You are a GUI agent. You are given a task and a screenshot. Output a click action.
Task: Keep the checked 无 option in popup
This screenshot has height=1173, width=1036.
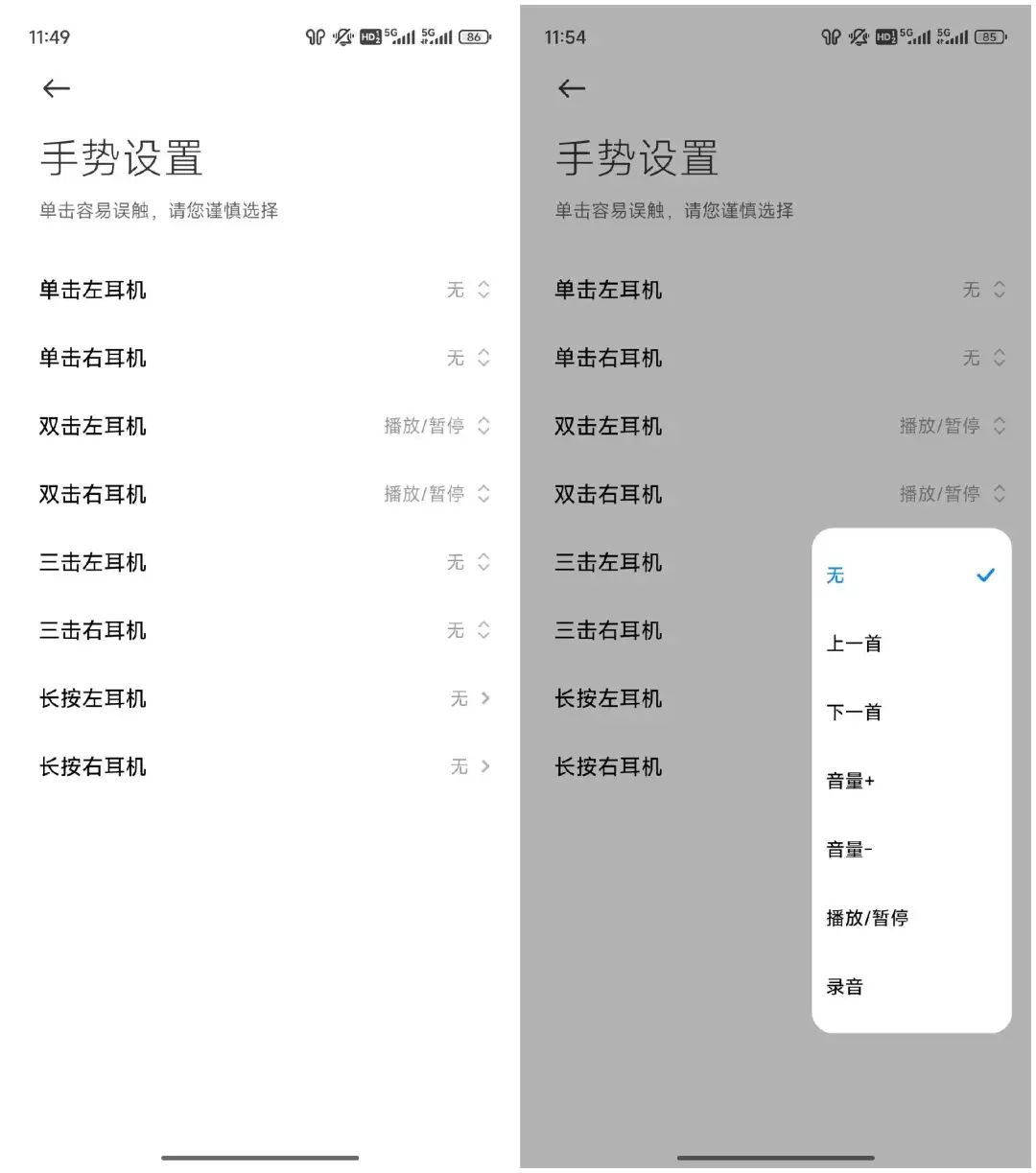coord(909,575)
